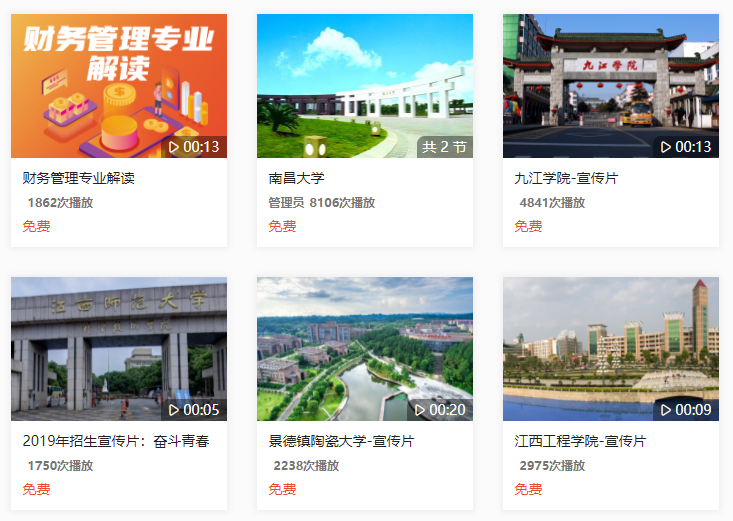Select the 江西工程学院-宣传片 video card
733x521 pixels.
(x=610, y=350)
